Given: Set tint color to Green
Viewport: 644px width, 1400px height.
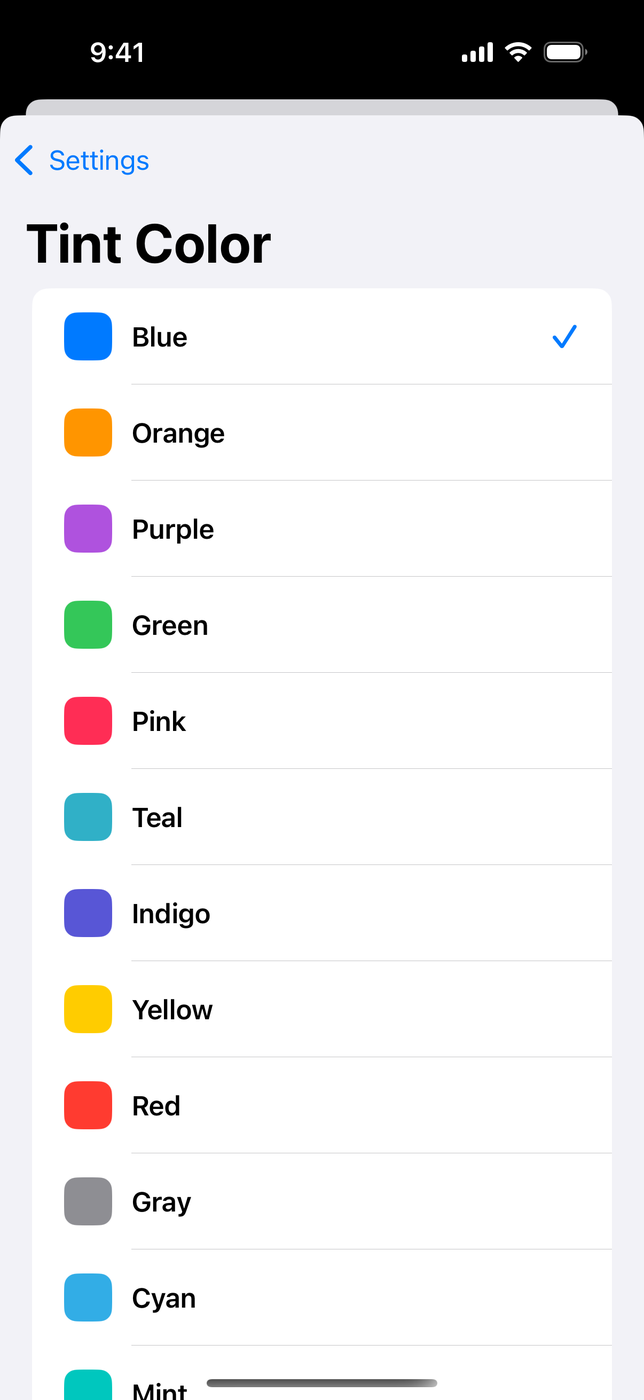Looking at the screenshot, I should (322, 625).
